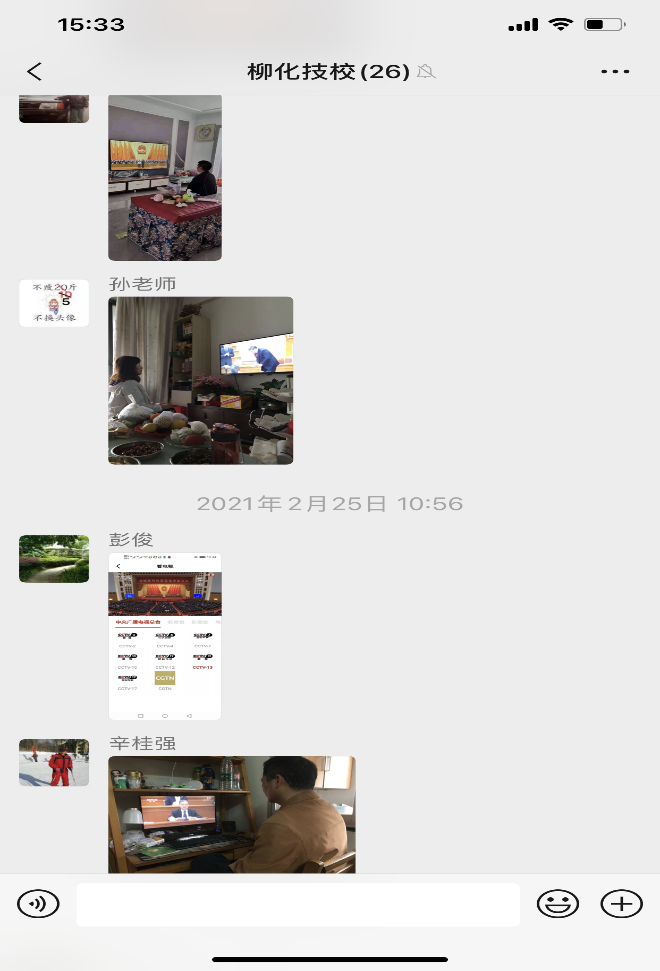The height and width of the screenshot is (971, 660).
Task: Open 孙老师's profile avatar
Action: (x=54, y=303)
